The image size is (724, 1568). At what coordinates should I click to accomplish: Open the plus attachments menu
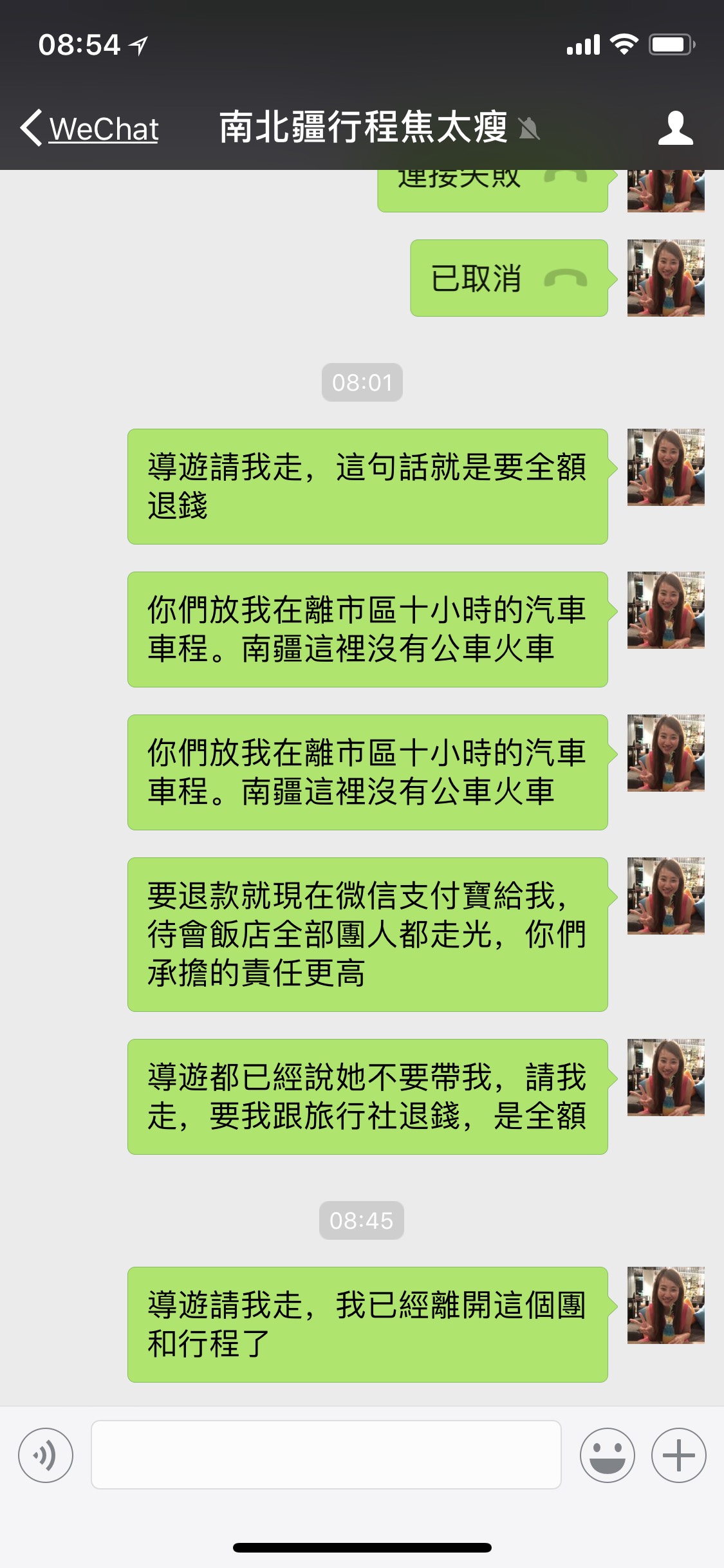[678, 1455]
